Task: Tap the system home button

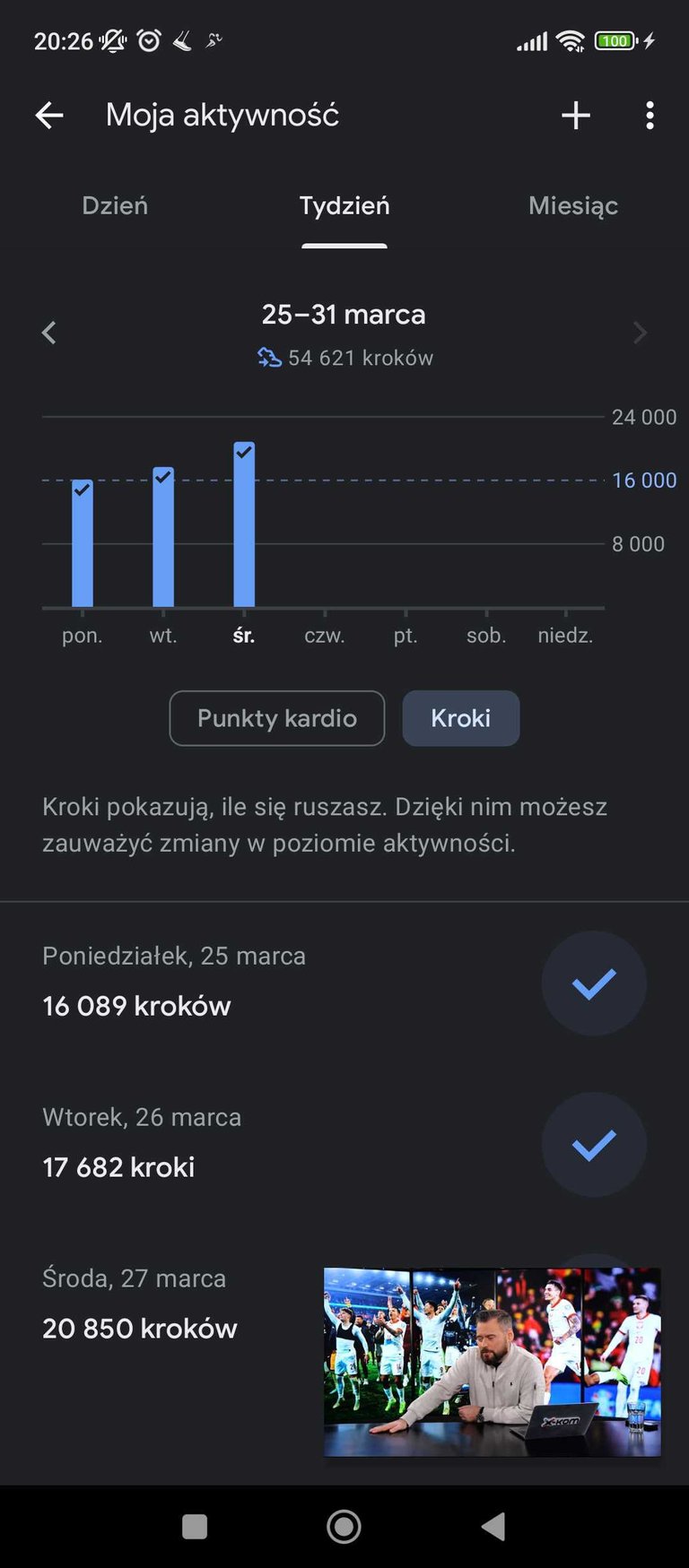Action: pyautogui.click(x=344, y=1526)
